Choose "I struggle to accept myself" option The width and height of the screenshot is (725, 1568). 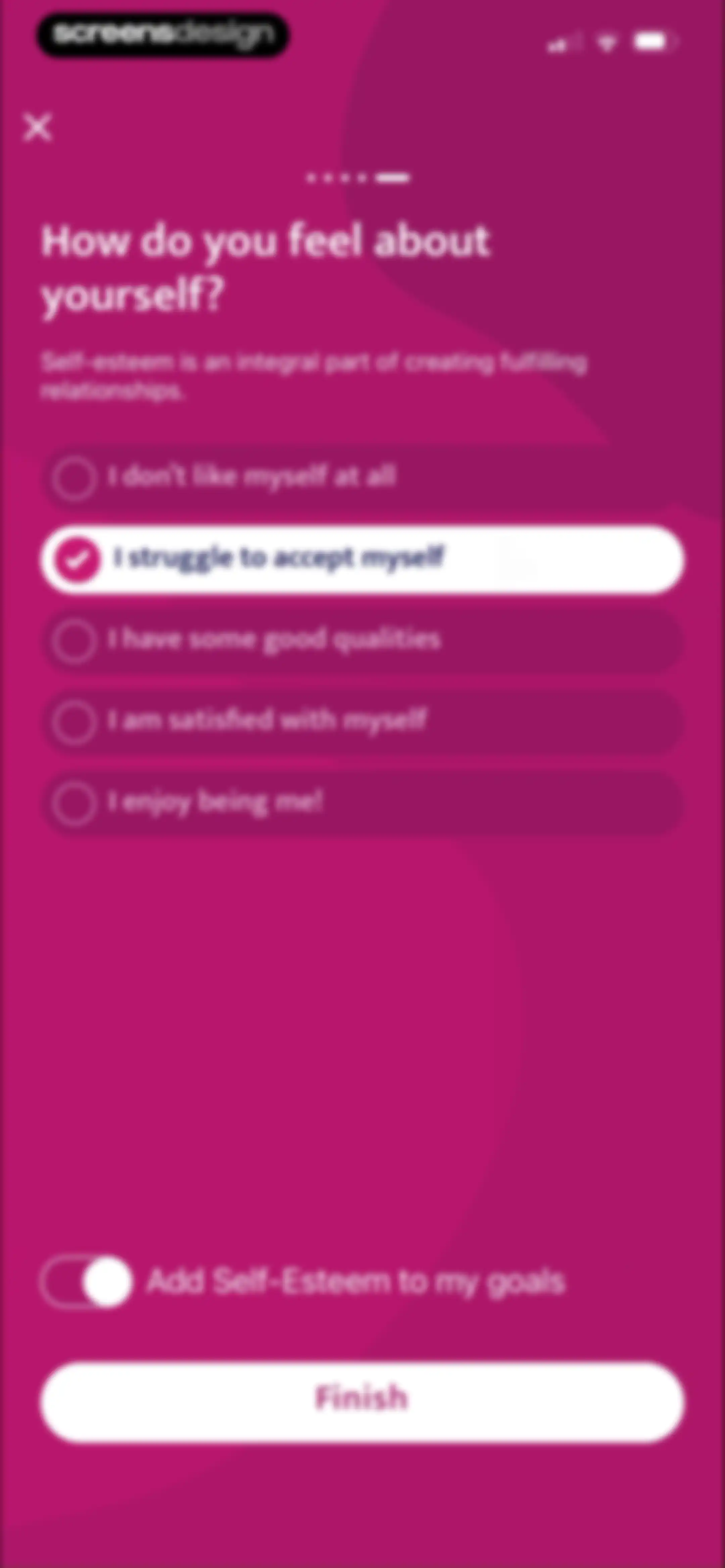pos(363,559)
